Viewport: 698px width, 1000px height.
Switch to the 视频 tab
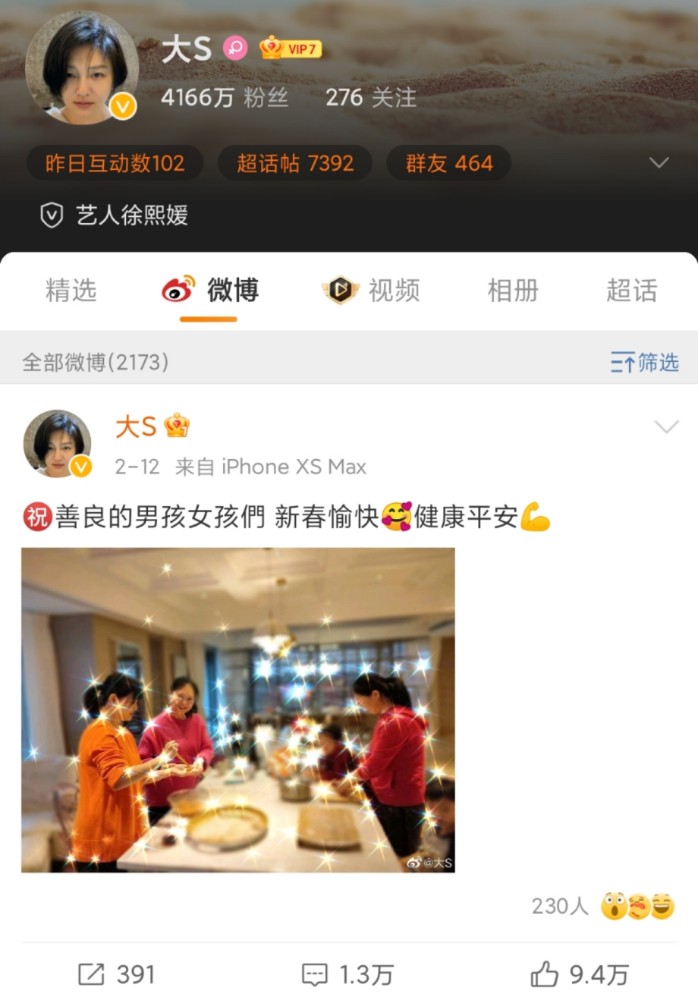[x=372, y=291]
